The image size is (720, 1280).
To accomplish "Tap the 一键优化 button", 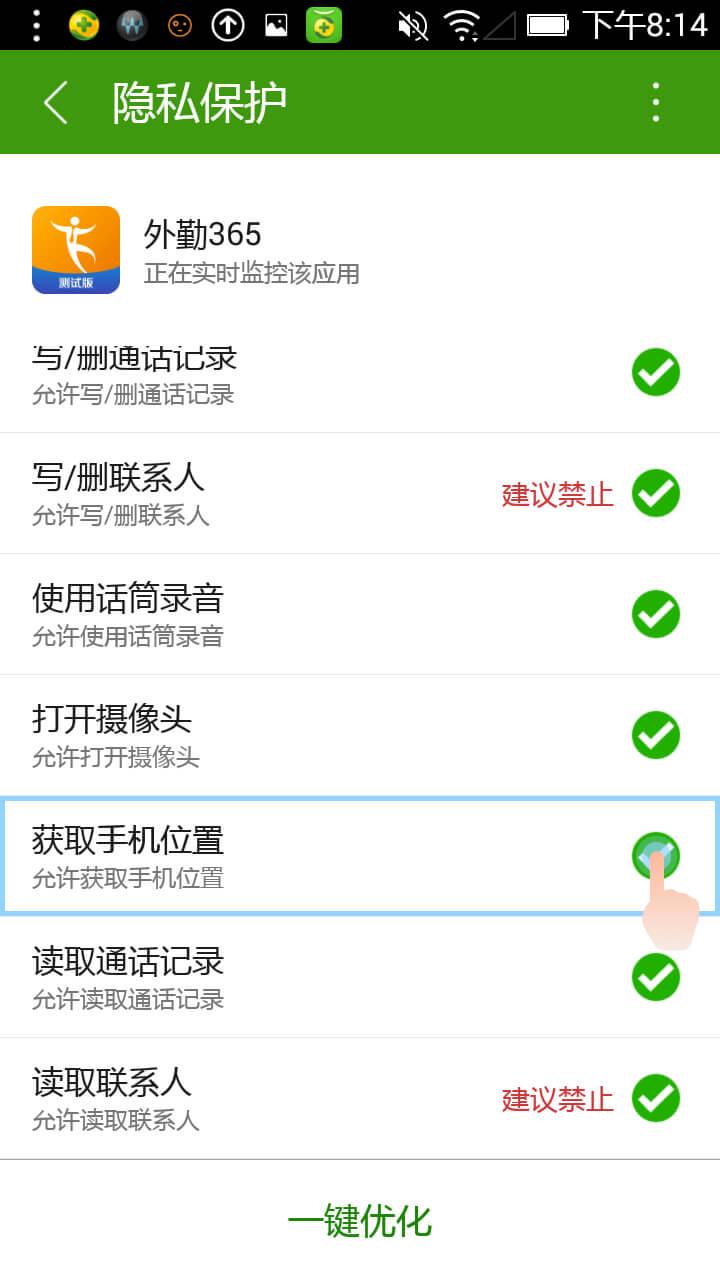I will click(360, 1221).
